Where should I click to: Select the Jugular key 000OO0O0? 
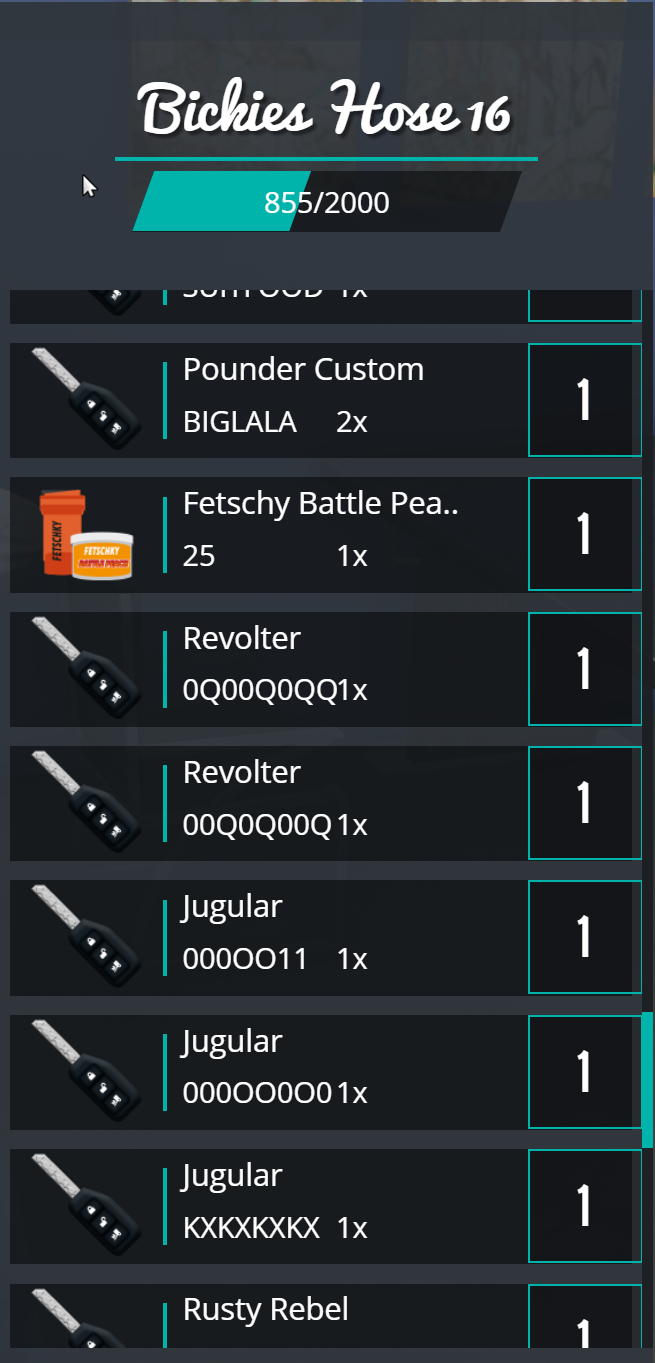[x=269, y=1072]
